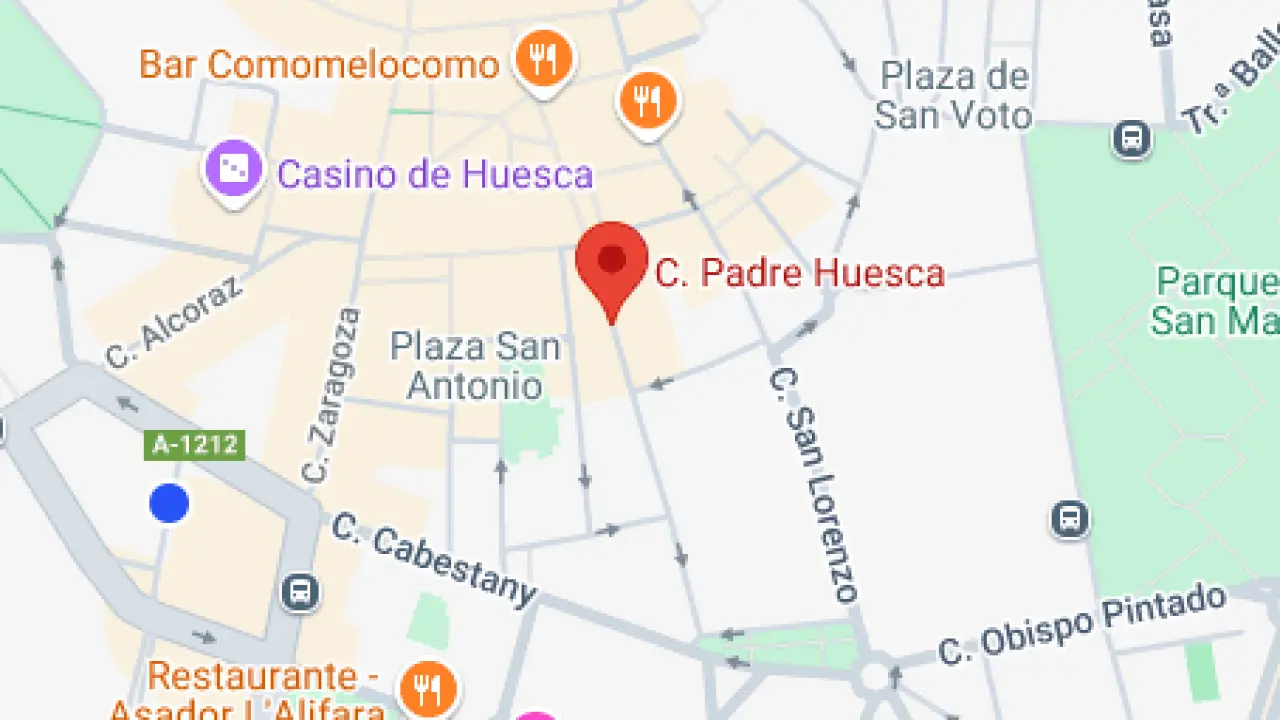
Task: Tap the unlabeled restaurant pin near Plaza de San Voto
Action: (649, 100)
